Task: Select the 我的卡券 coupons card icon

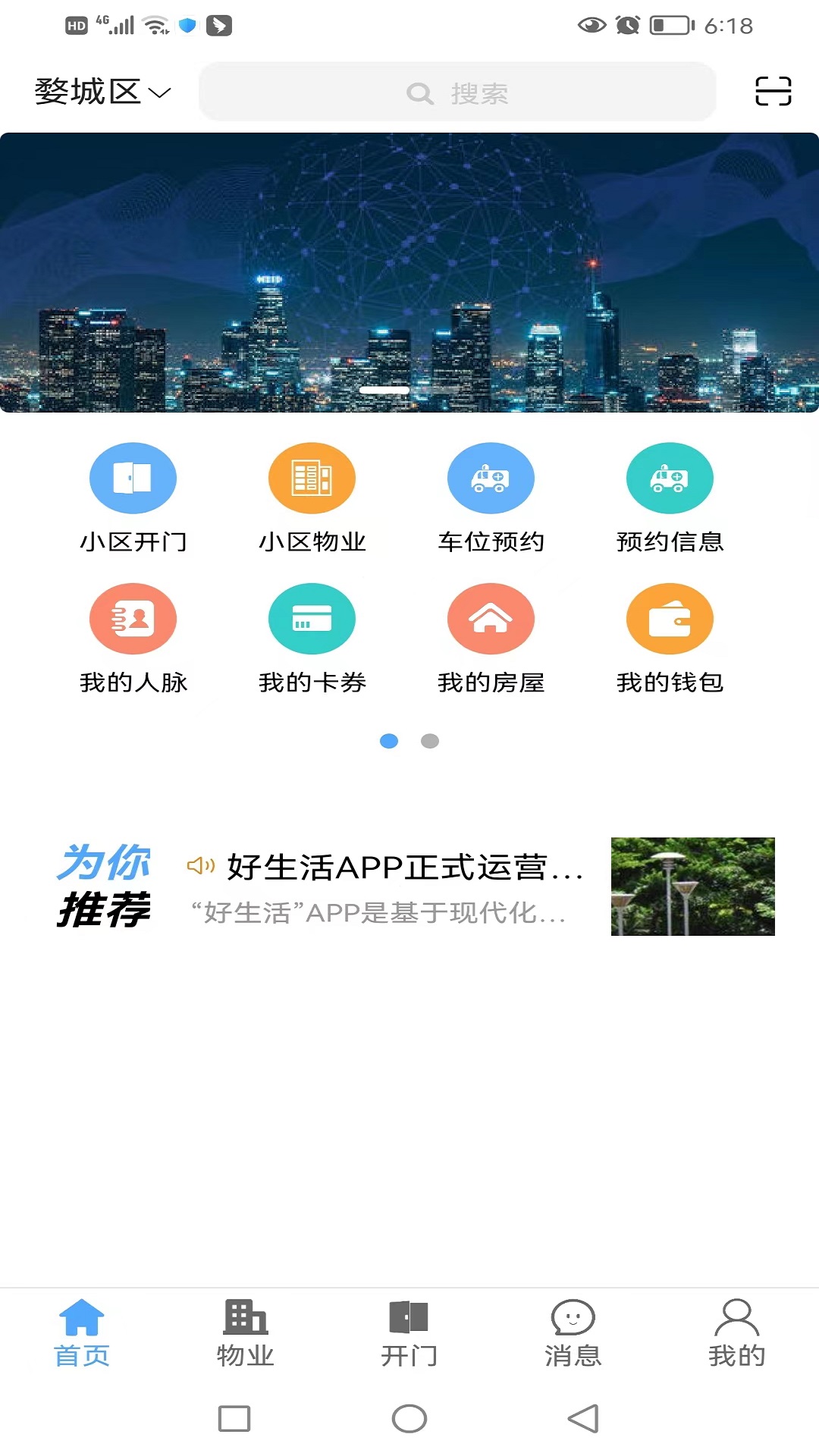Action: [x=312, y=618]
